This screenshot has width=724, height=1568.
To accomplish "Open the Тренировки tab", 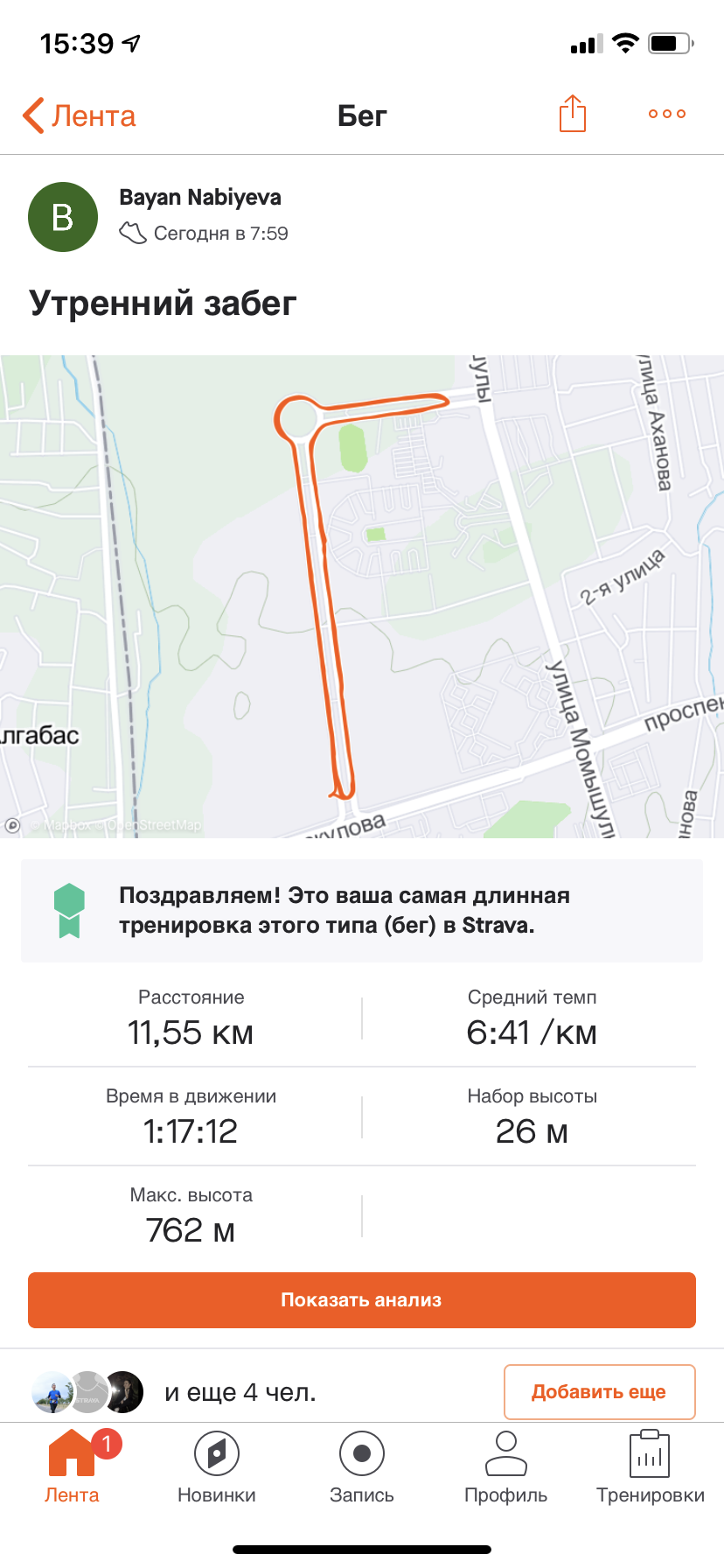I will pos(650,1466).
